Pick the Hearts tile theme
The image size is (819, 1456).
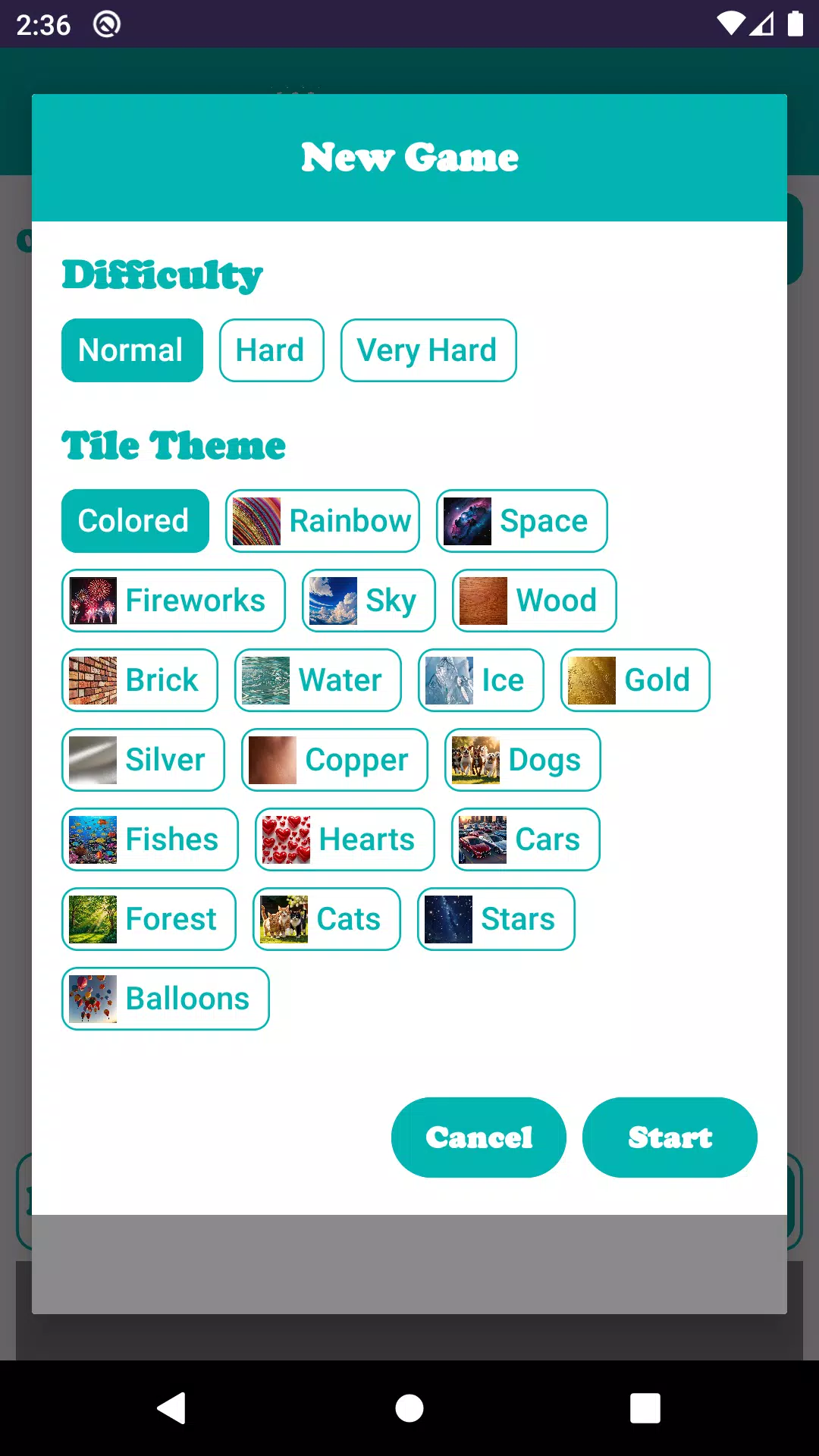[x=345, y=839]
